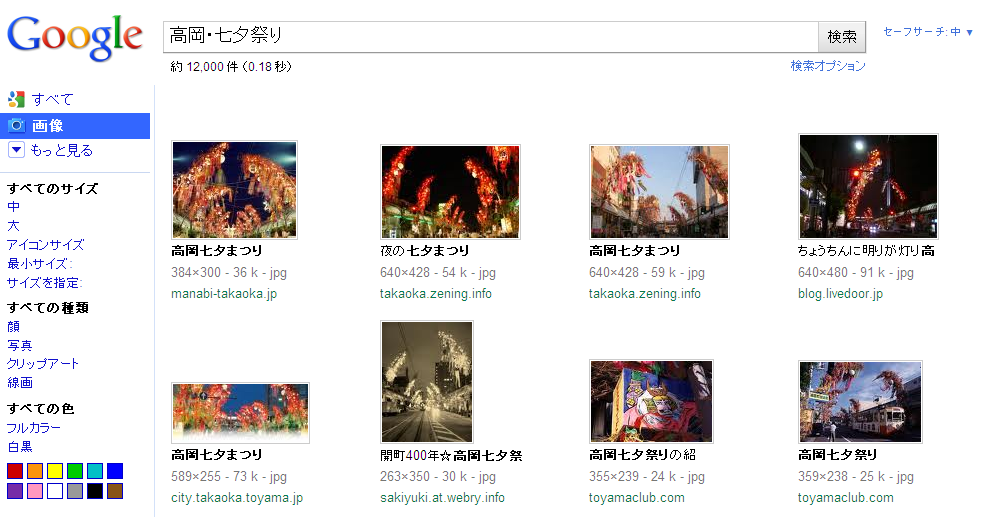Screen dimensions: 985x517
Task: Open 夜の七夕まつり image result
Action: [450, 191]
